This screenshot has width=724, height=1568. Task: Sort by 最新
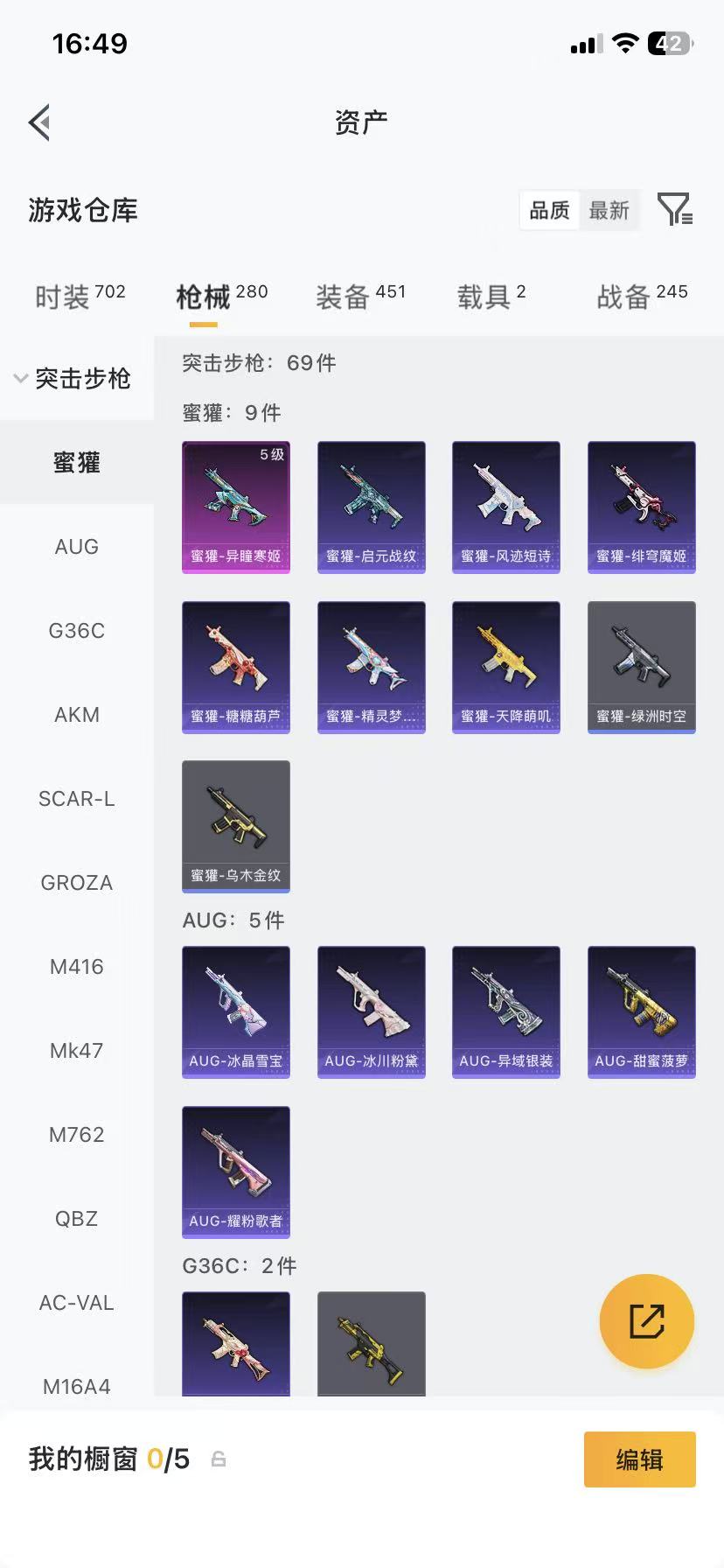click(609, 211)
